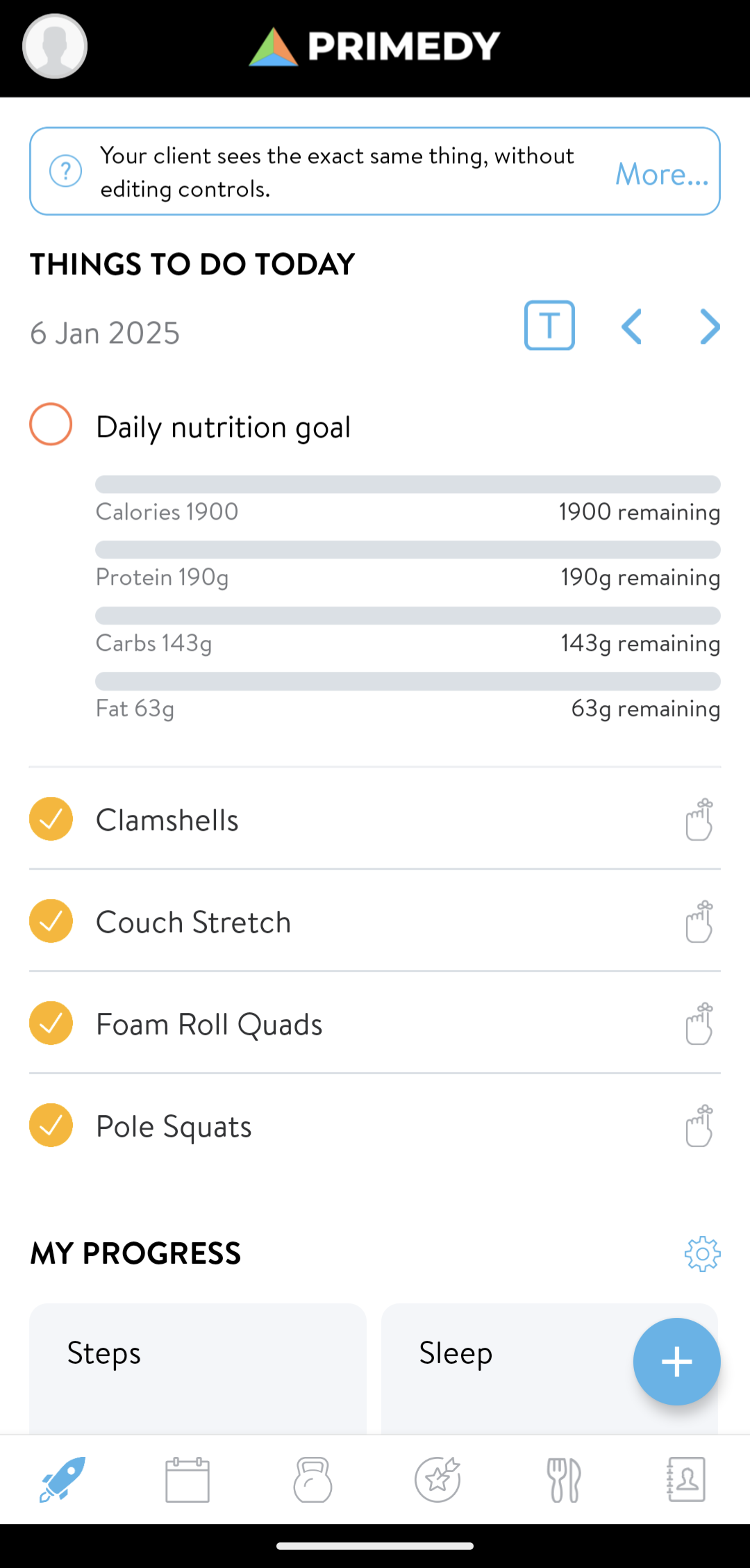Uncheck Couch Stretch completion
Viewport: 750px width, 1568px height.
click(51, 921)
